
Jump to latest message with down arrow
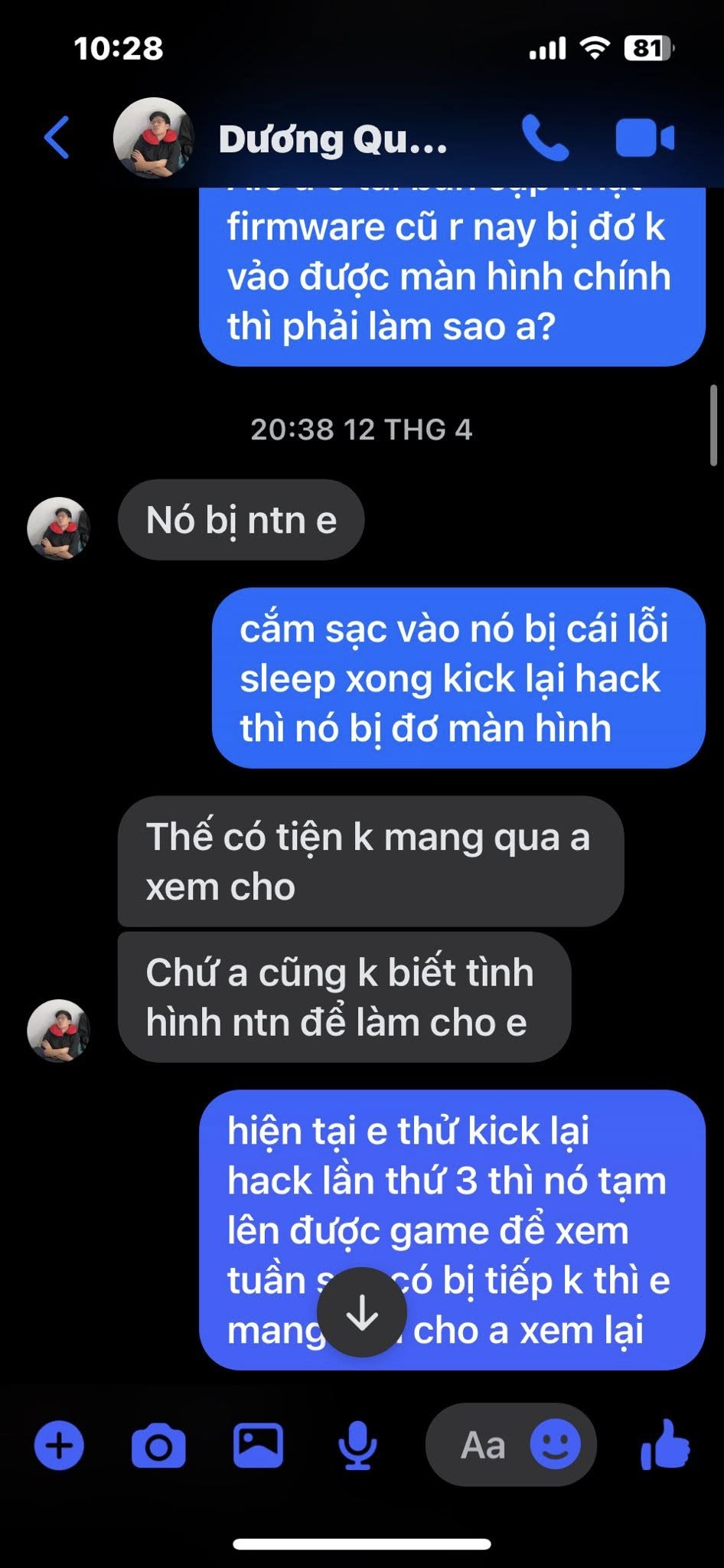click(362, 1312)
